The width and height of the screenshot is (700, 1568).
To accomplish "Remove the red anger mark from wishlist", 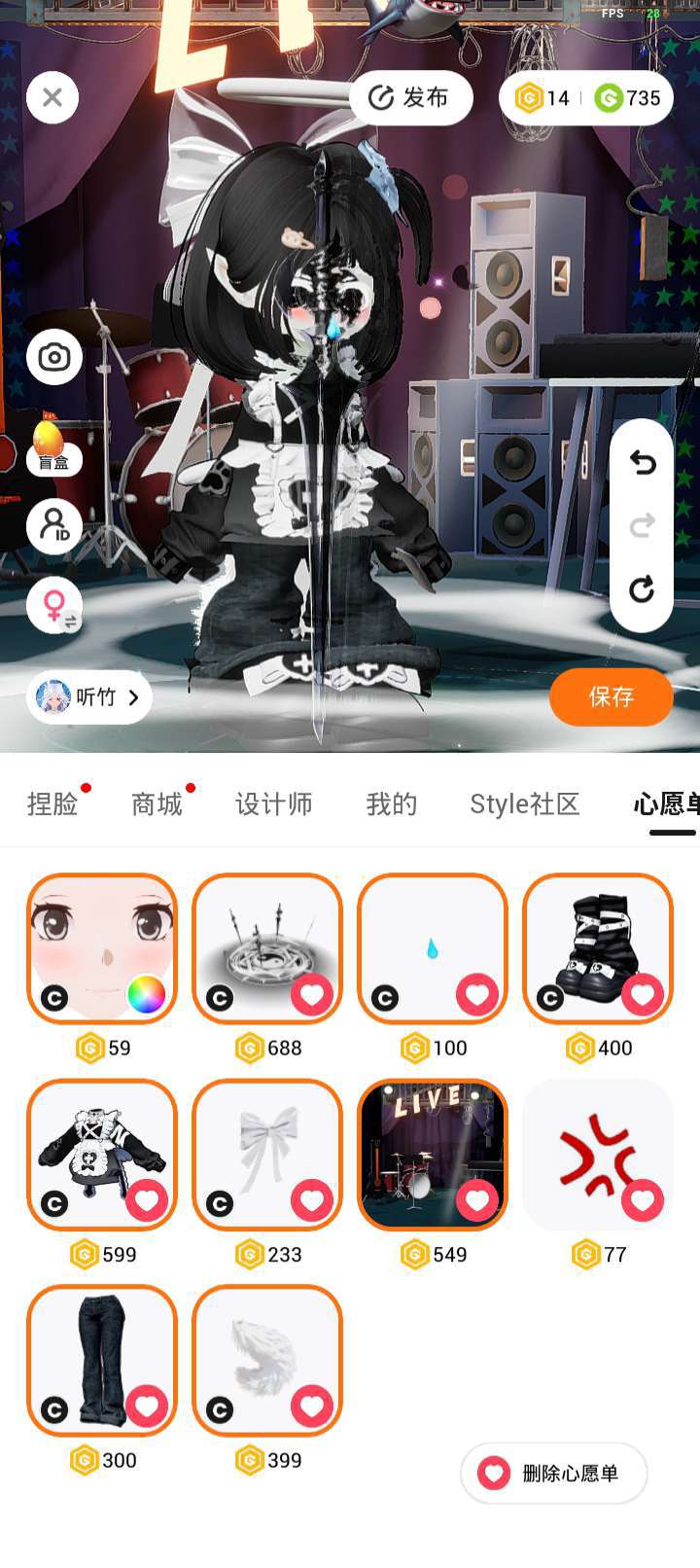I will point(643,1200).
